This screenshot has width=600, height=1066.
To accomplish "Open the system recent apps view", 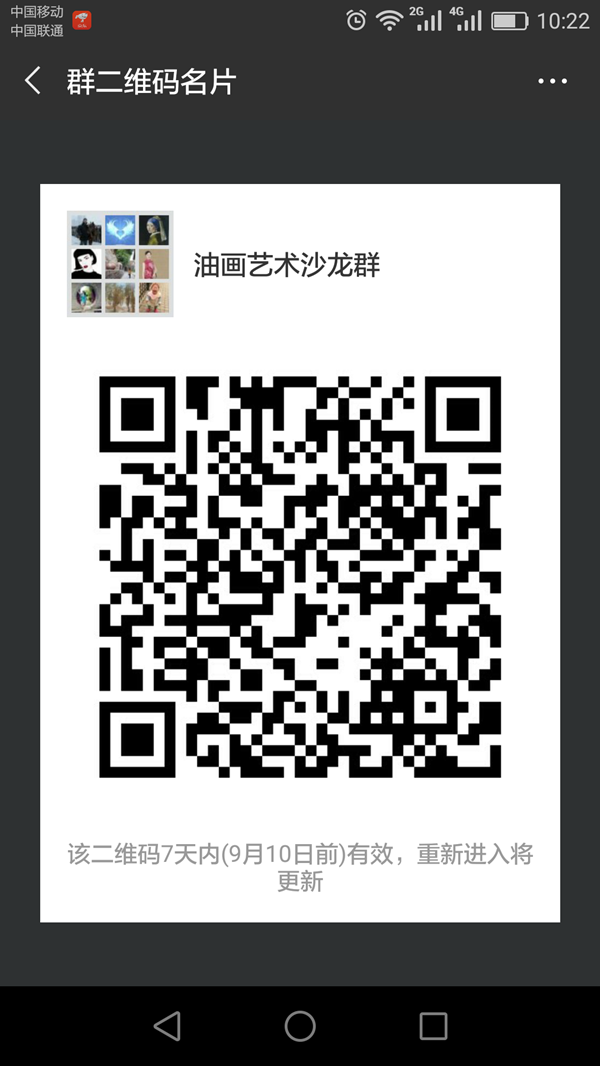I will click(x=433, y=1026).
